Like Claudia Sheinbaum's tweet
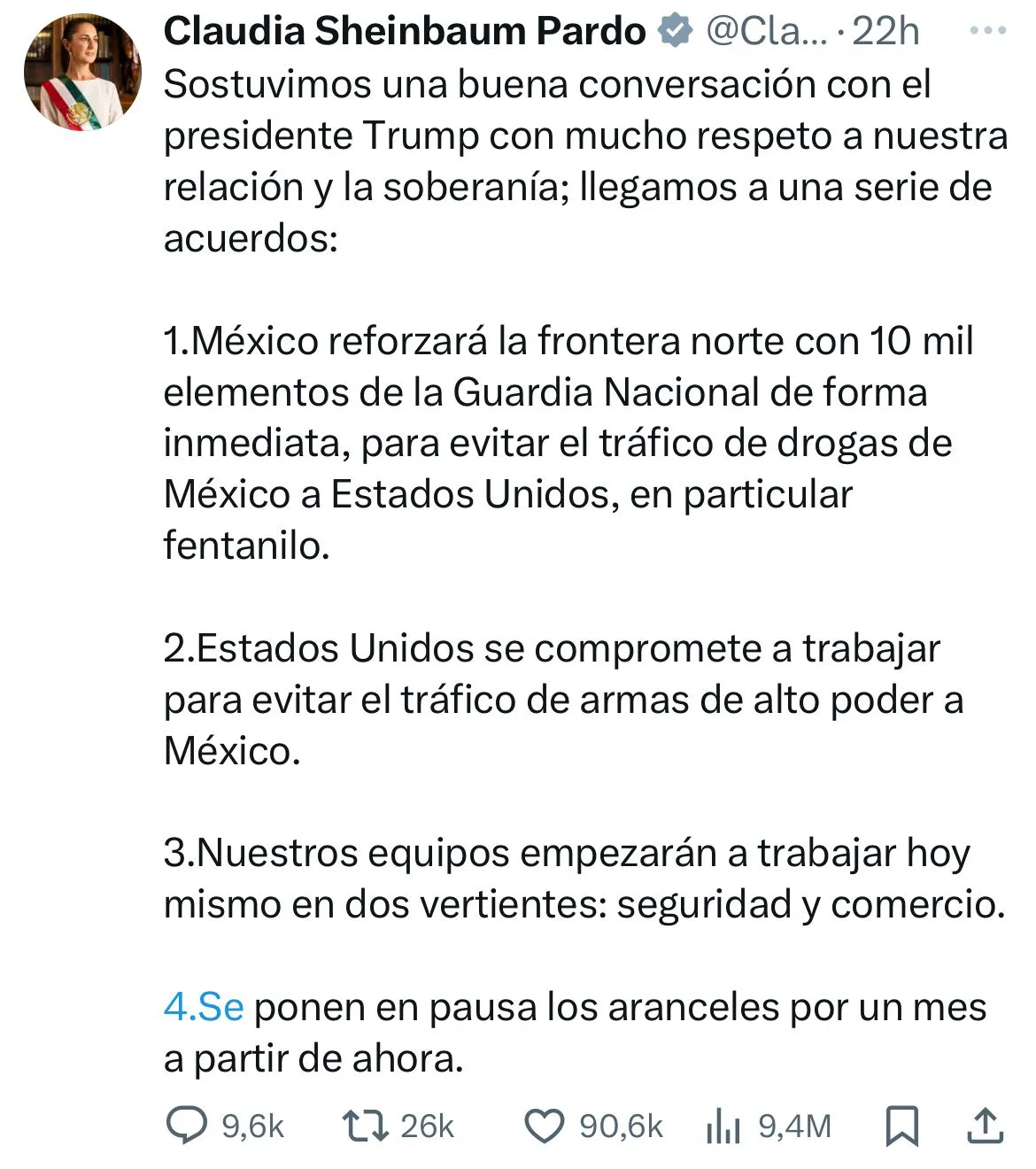 (545, 1126)
